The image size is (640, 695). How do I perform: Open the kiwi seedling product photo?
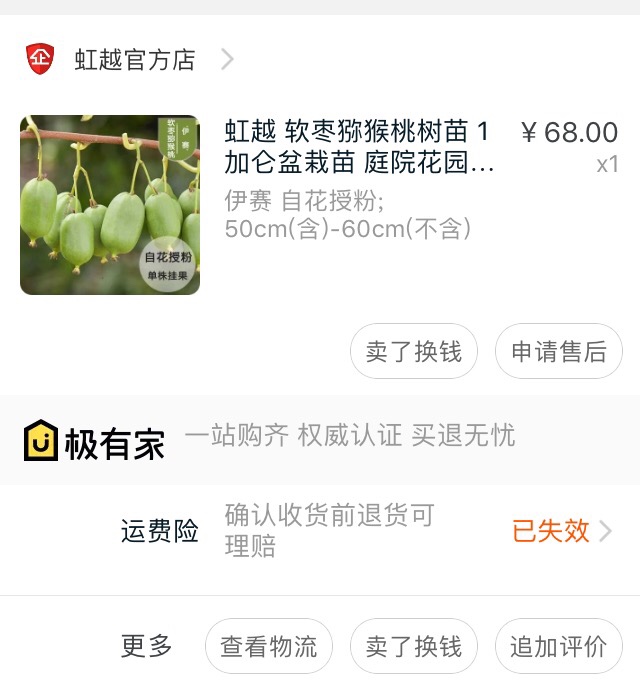click(110, 205)
